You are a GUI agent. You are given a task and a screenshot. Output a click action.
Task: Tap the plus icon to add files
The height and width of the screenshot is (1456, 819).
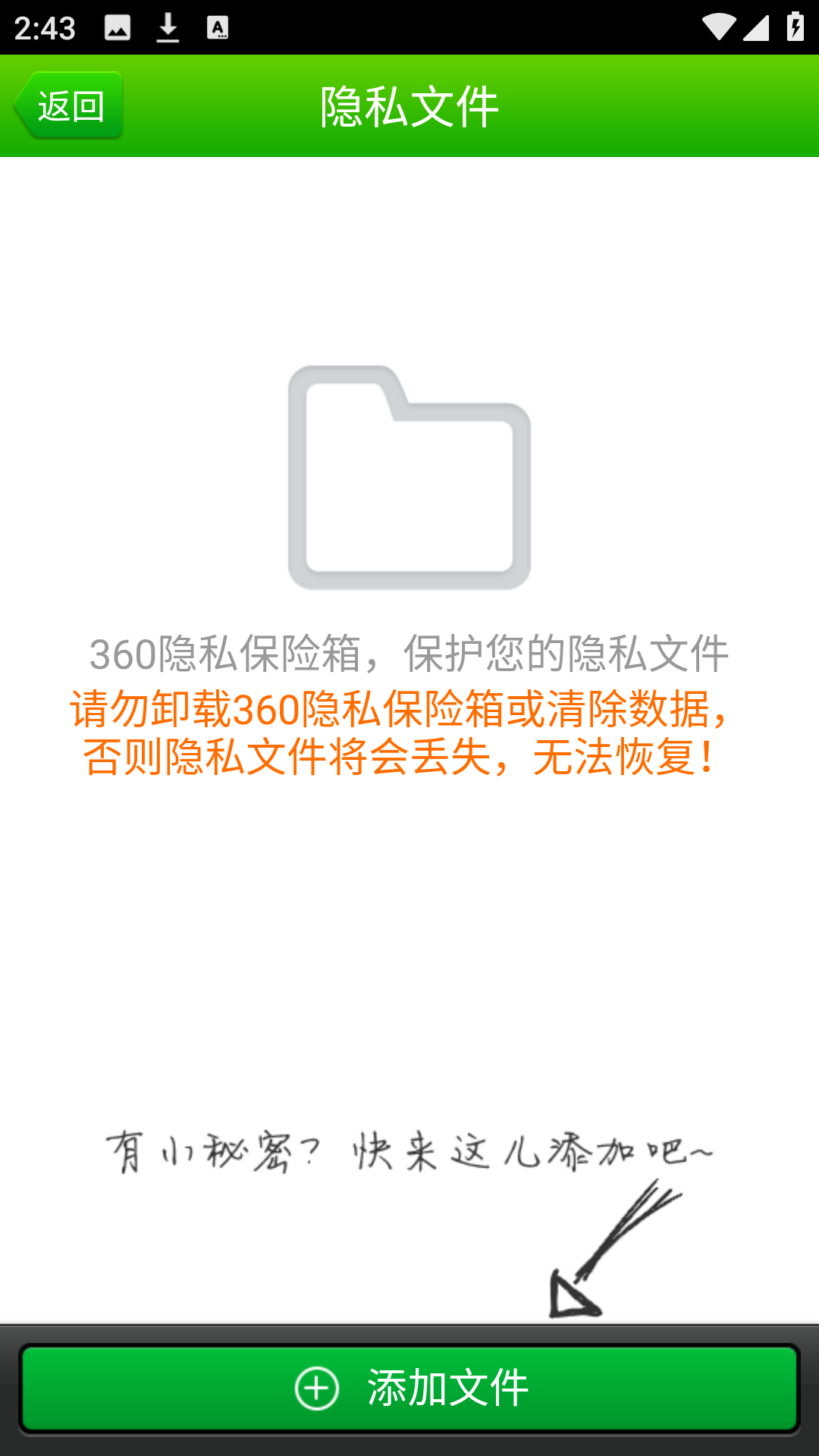tap(318, 1388)
